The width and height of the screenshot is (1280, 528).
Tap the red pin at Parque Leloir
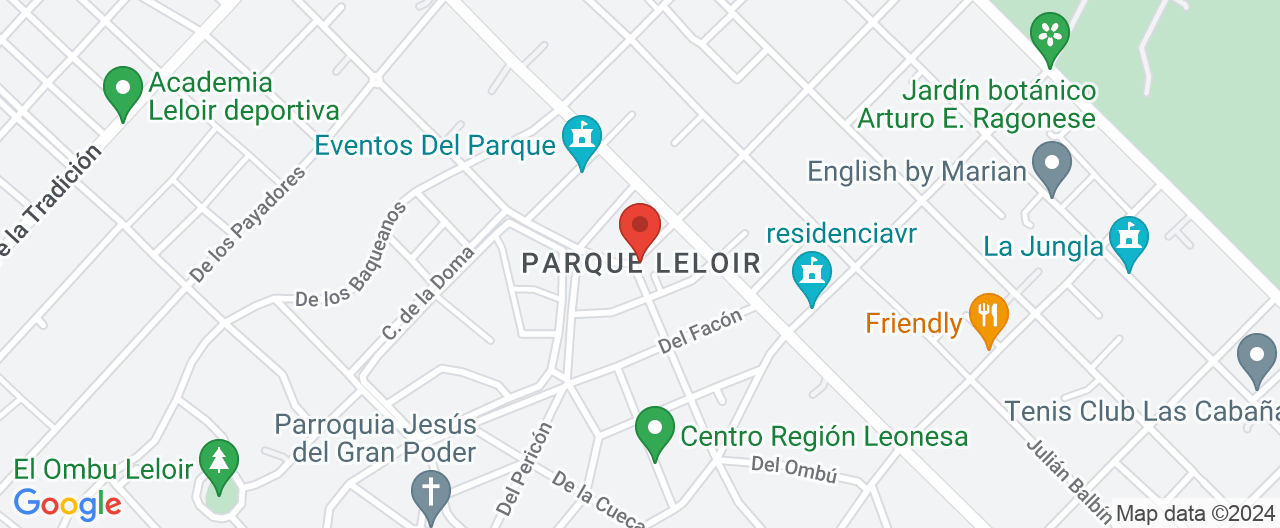click(x=640, y=226)
